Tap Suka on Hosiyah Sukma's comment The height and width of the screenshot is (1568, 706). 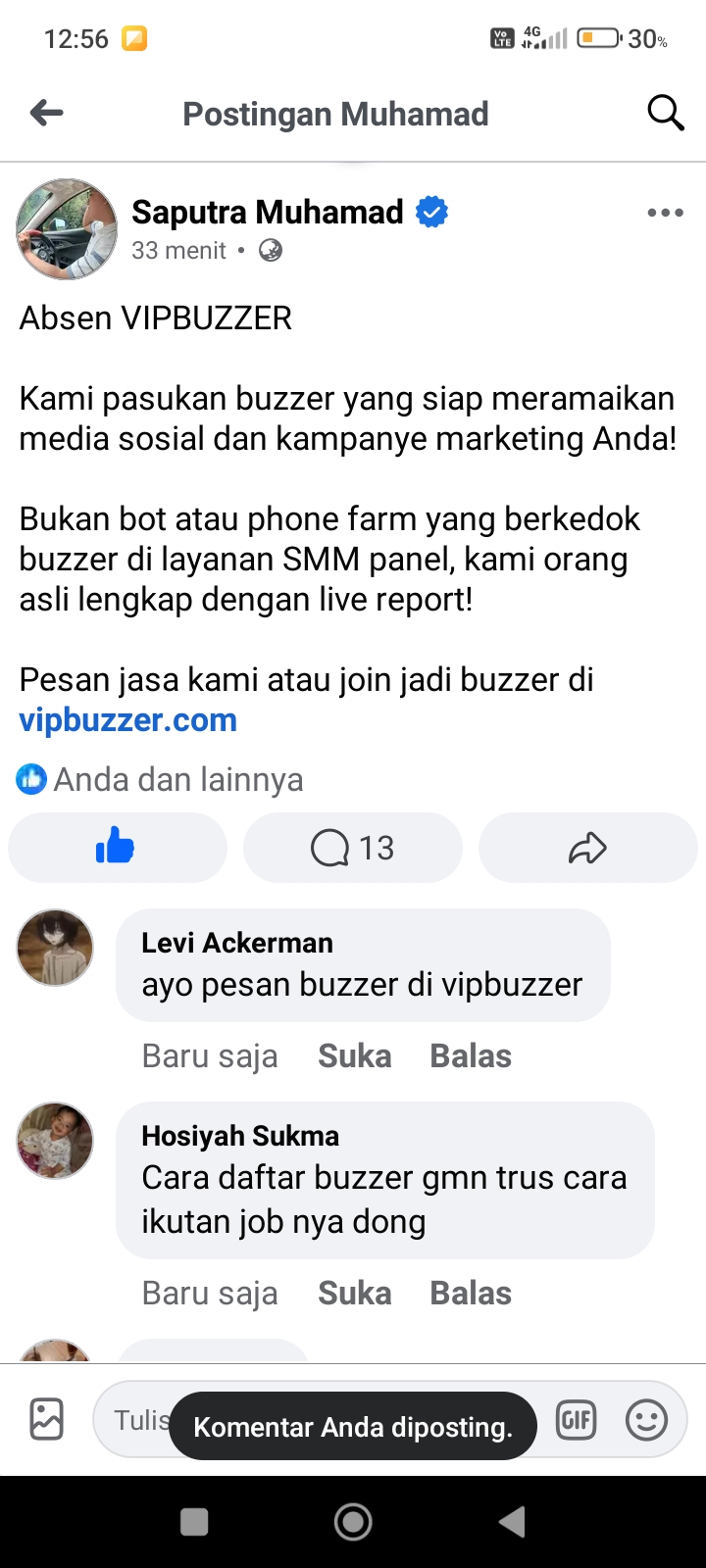(354, 1294)
